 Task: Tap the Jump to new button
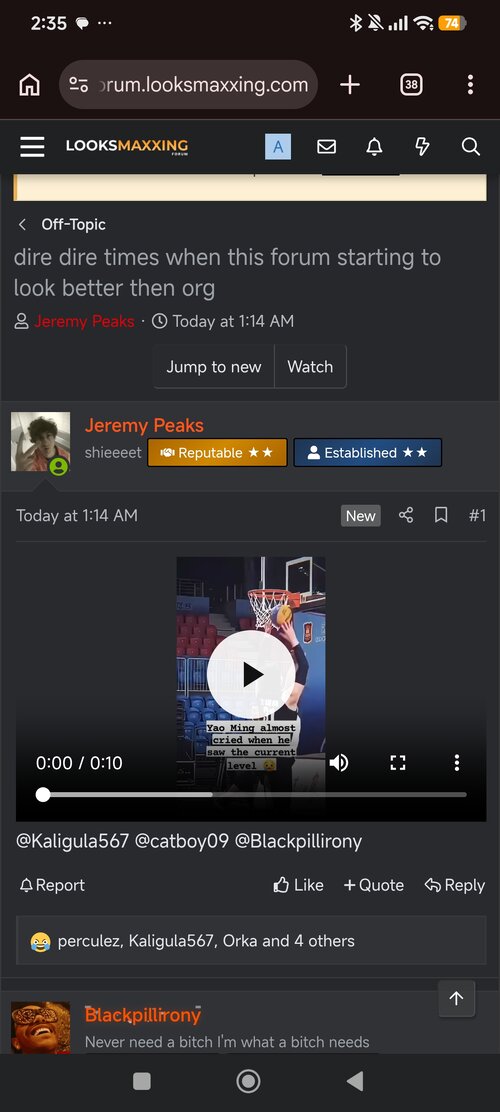click(x=213, y=367)
